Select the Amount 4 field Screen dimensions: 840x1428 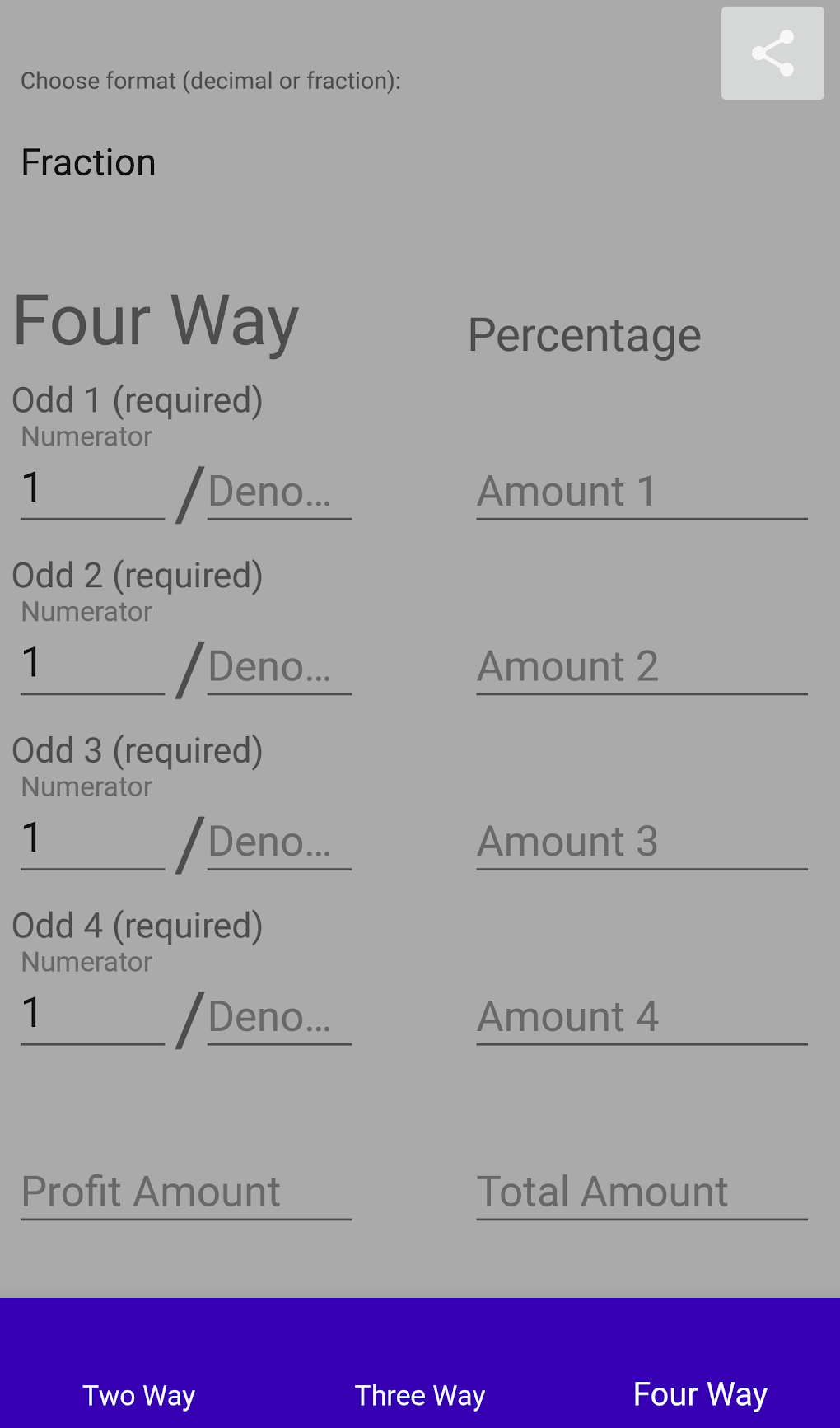[x=642, y=1018]
